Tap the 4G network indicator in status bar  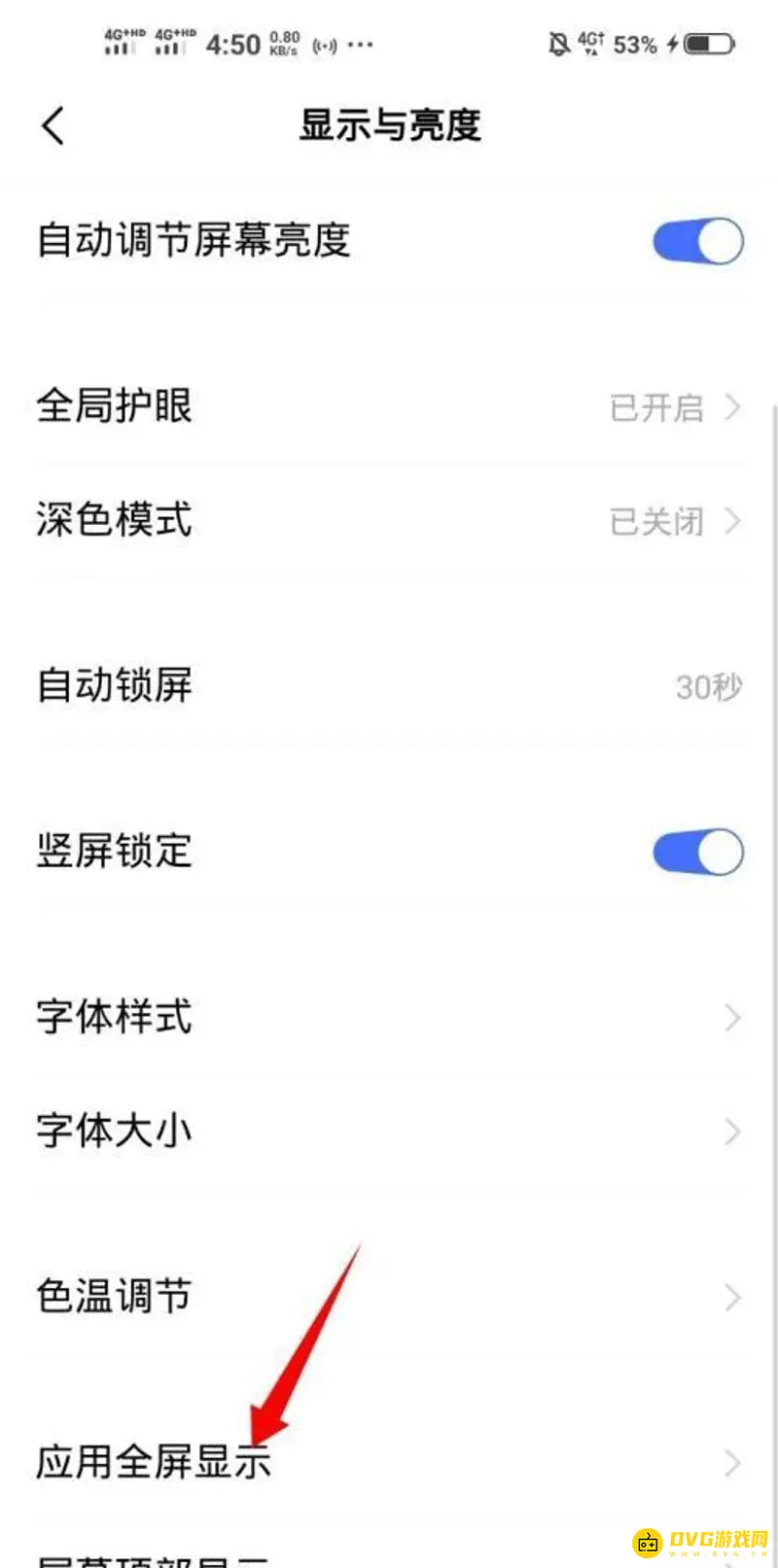click(x=589, y=44)
